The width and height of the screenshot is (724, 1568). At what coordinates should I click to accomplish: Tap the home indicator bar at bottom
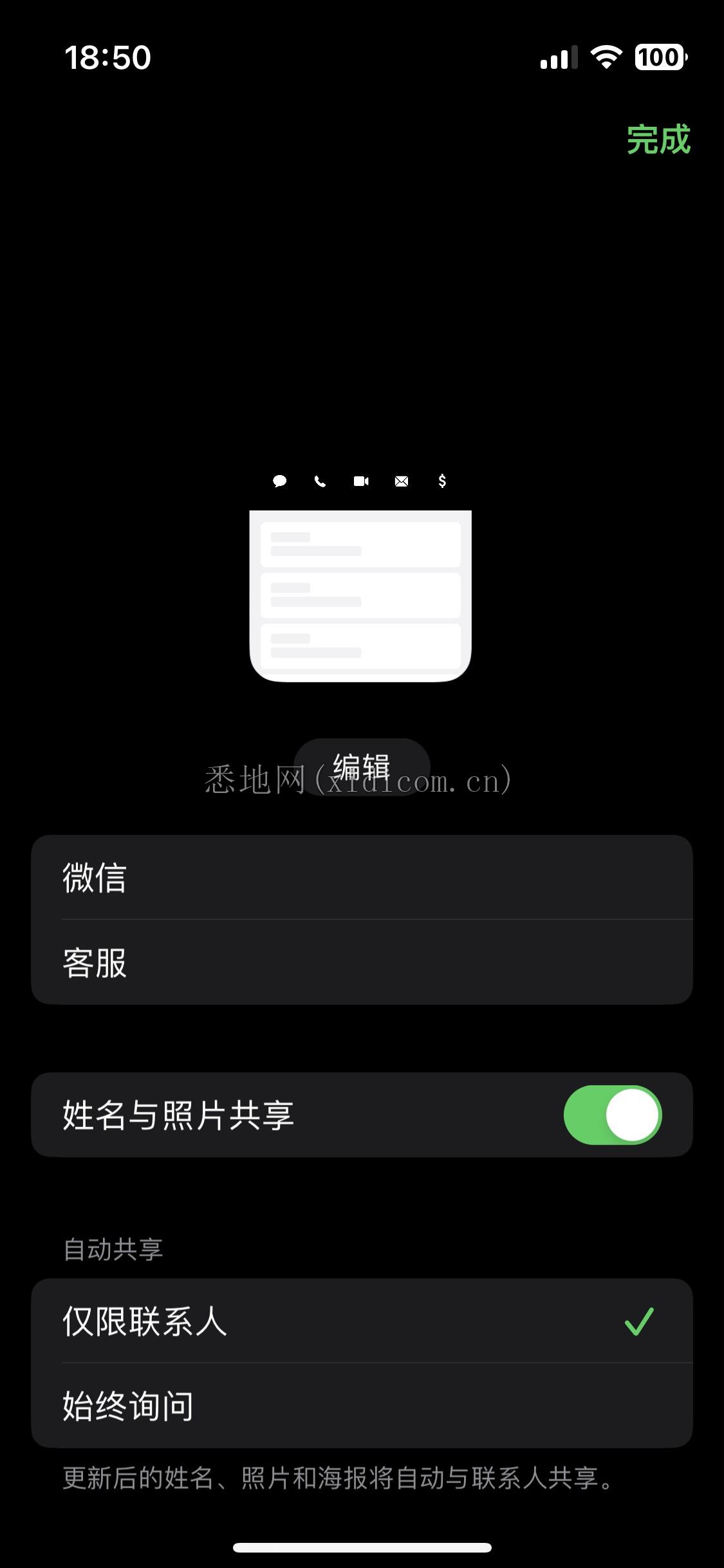click(362, 1547)
